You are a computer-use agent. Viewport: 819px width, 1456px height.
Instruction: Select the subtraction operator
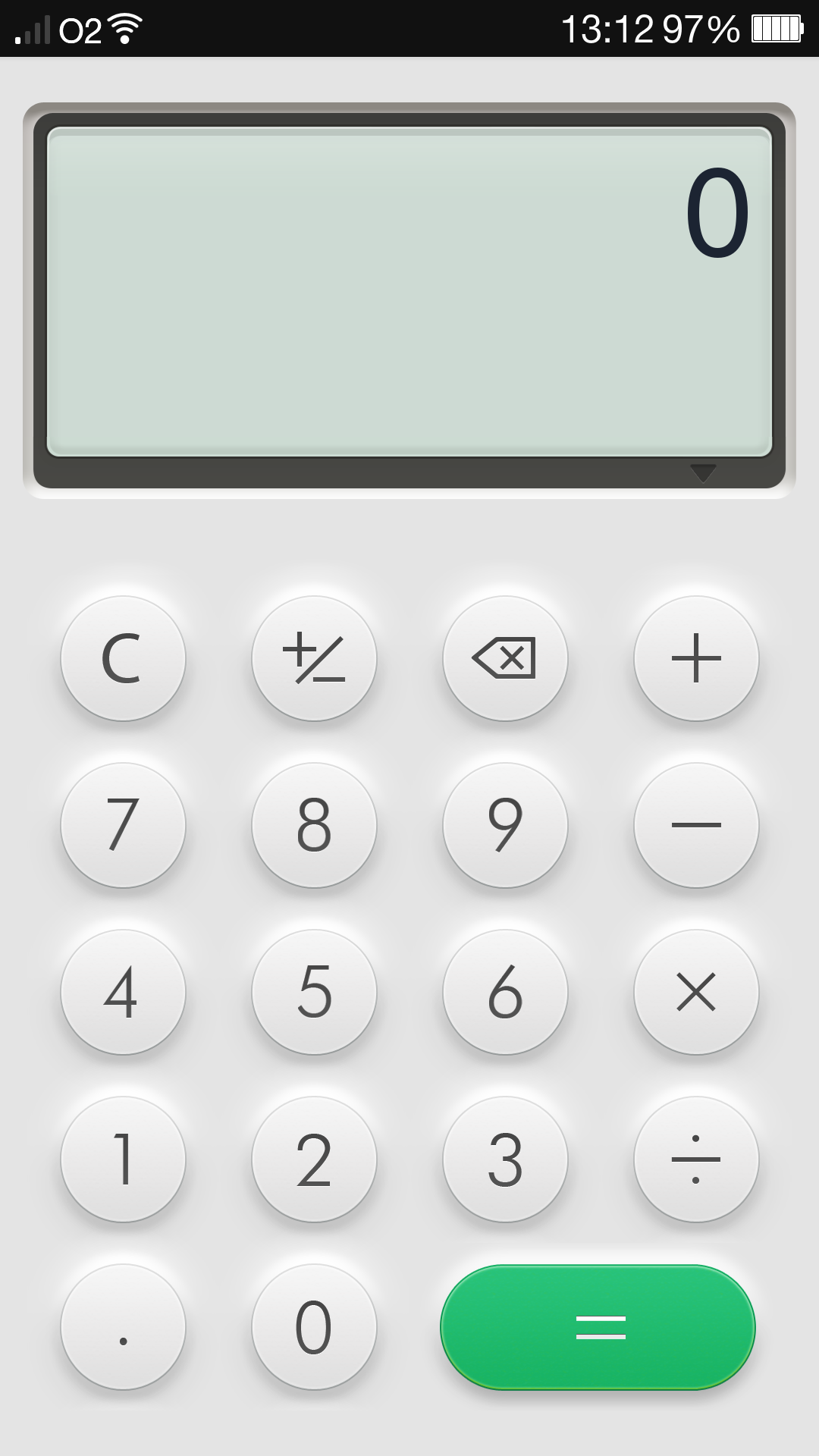(696, 825)
